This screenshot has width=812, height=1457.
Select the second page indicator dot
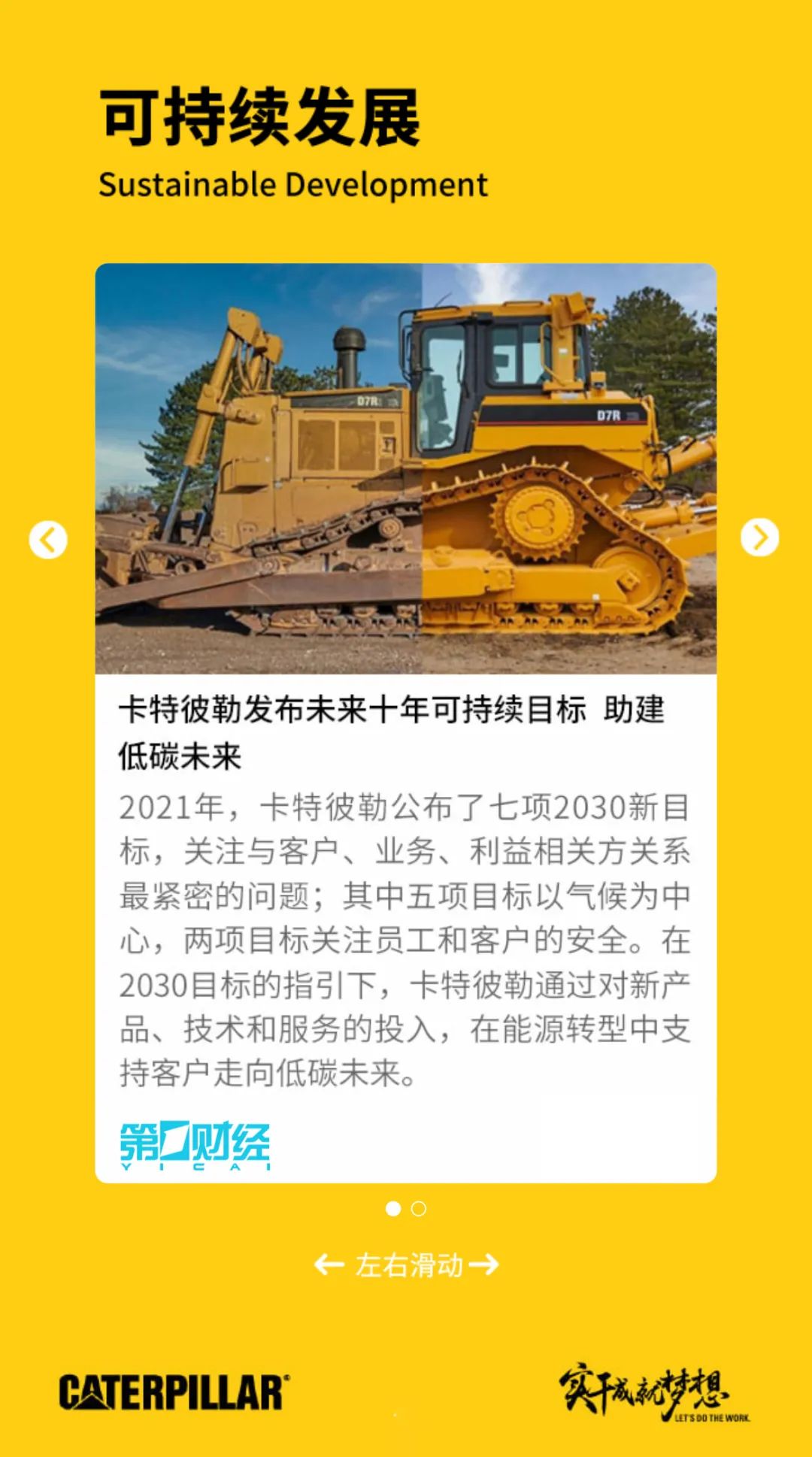[419, 1209]
